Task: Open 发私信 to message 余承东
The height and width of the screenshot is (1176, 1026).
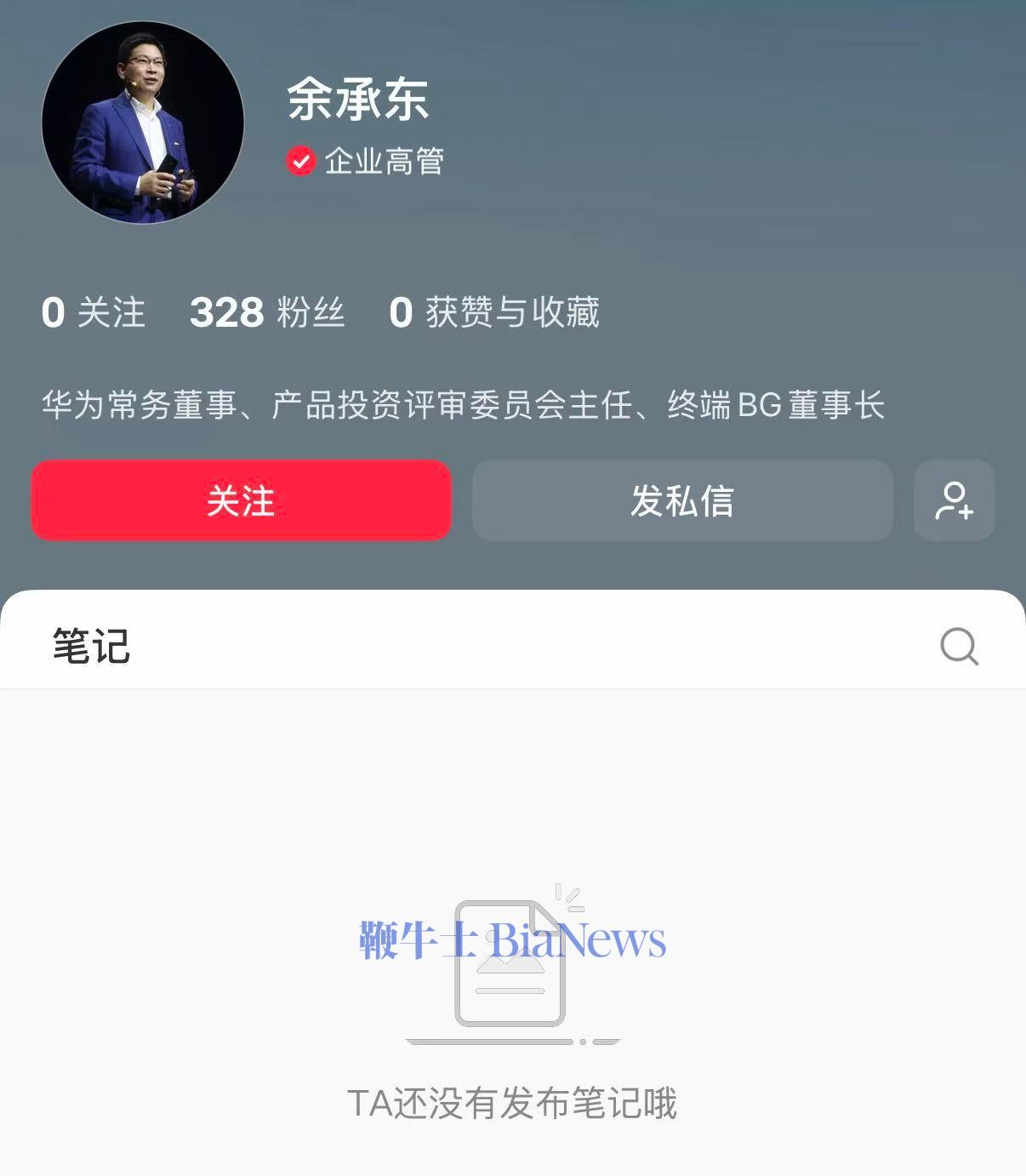Action: coord(681,501)
